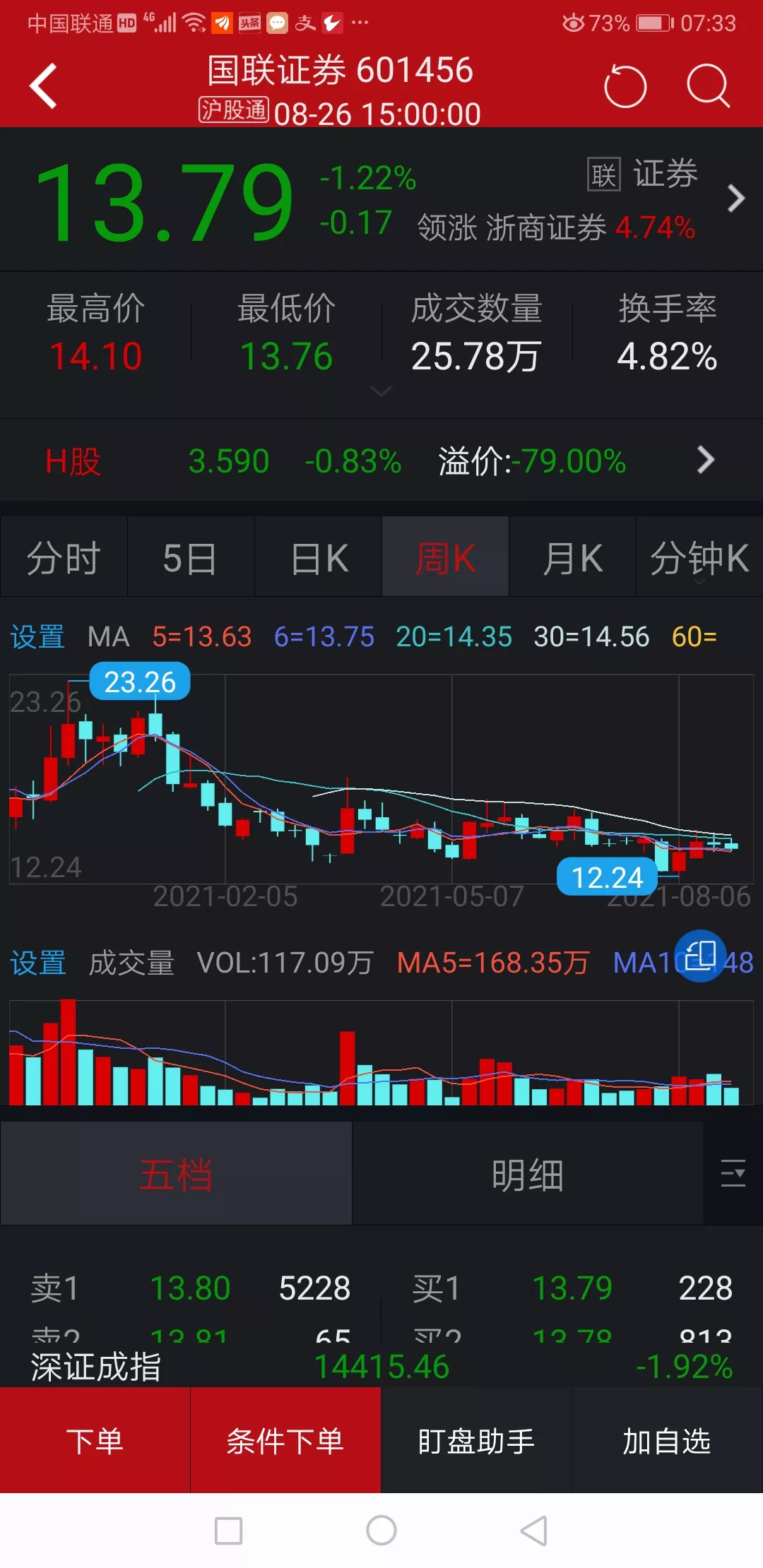
Task: Open MA indicator 设置
Action: 37,637
